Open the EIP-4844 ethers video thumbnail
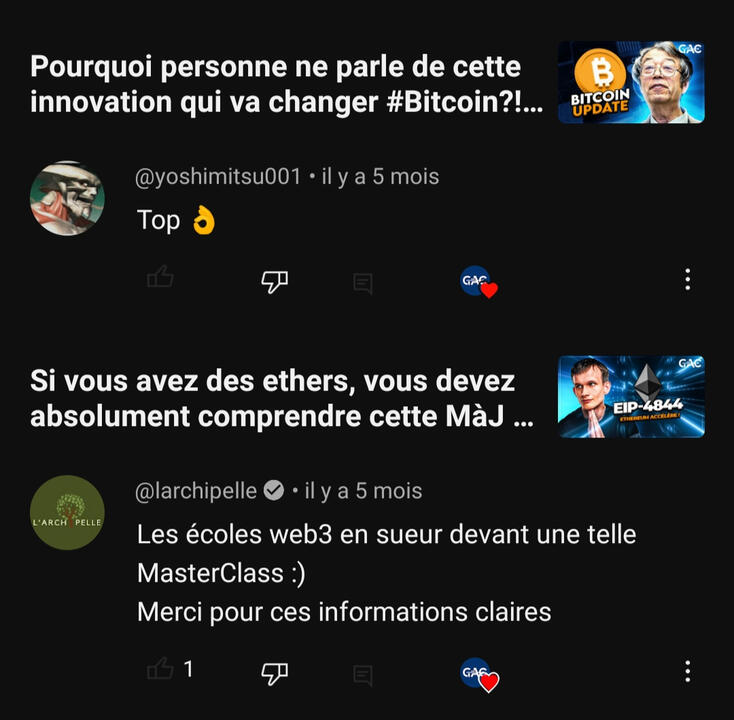 point(630,396)
